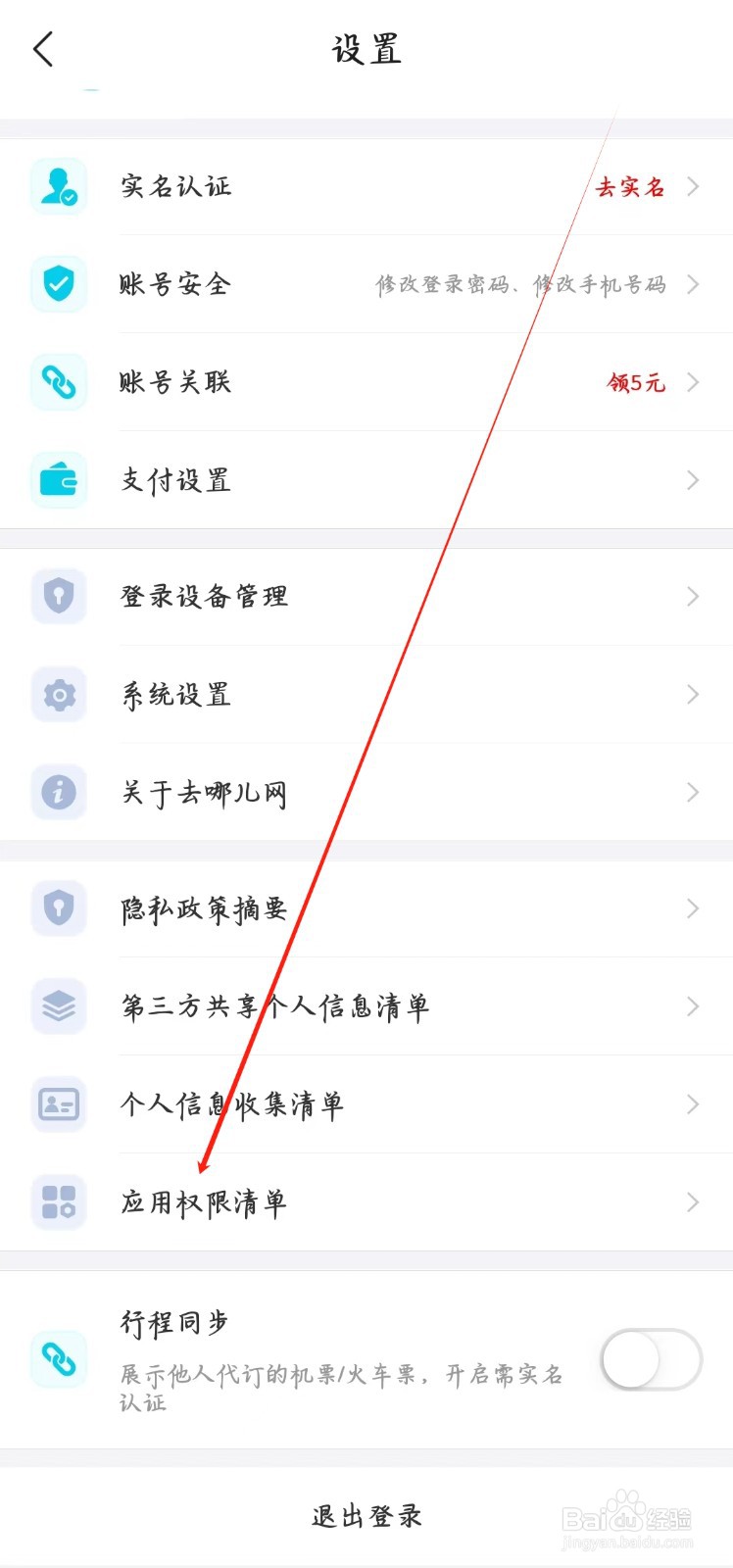The height and width of the screenshot is (1568, 733).
Task: Select the 登录设备管理 lock icon
Action: pos(58,596)
